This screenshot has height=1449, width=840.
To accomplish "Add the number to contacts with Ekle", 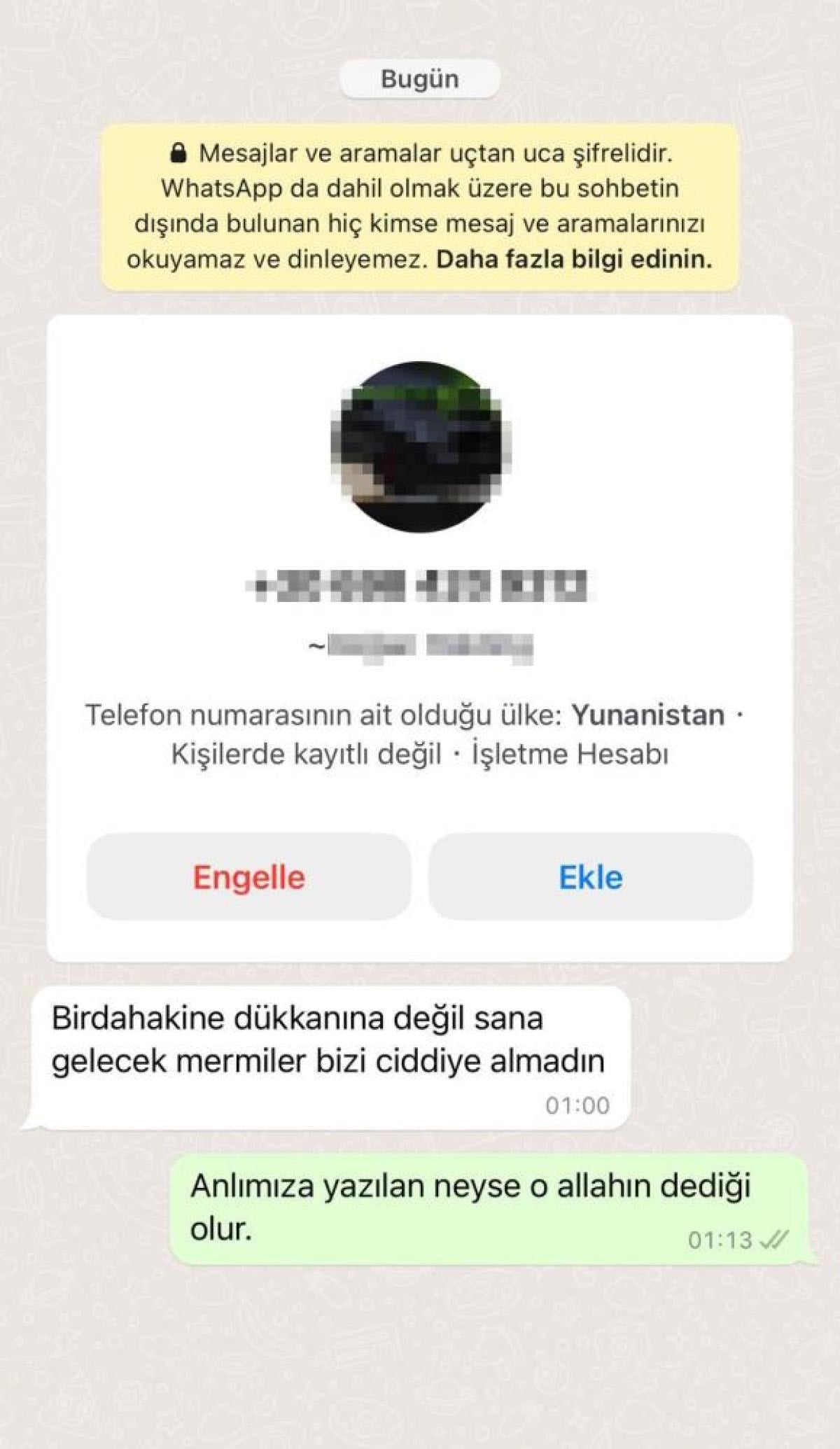I will (590, 877).
